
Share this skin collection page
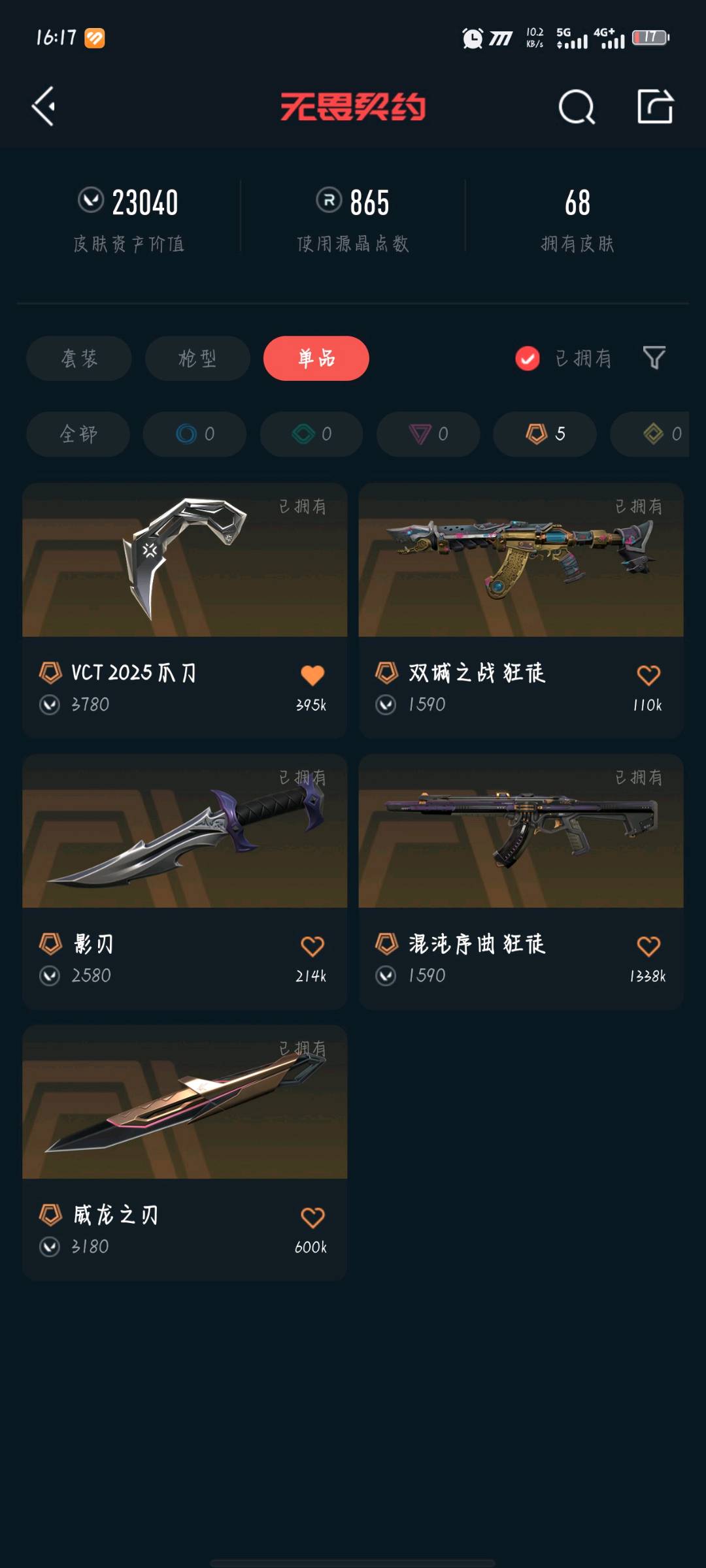(x=655, y=106)
